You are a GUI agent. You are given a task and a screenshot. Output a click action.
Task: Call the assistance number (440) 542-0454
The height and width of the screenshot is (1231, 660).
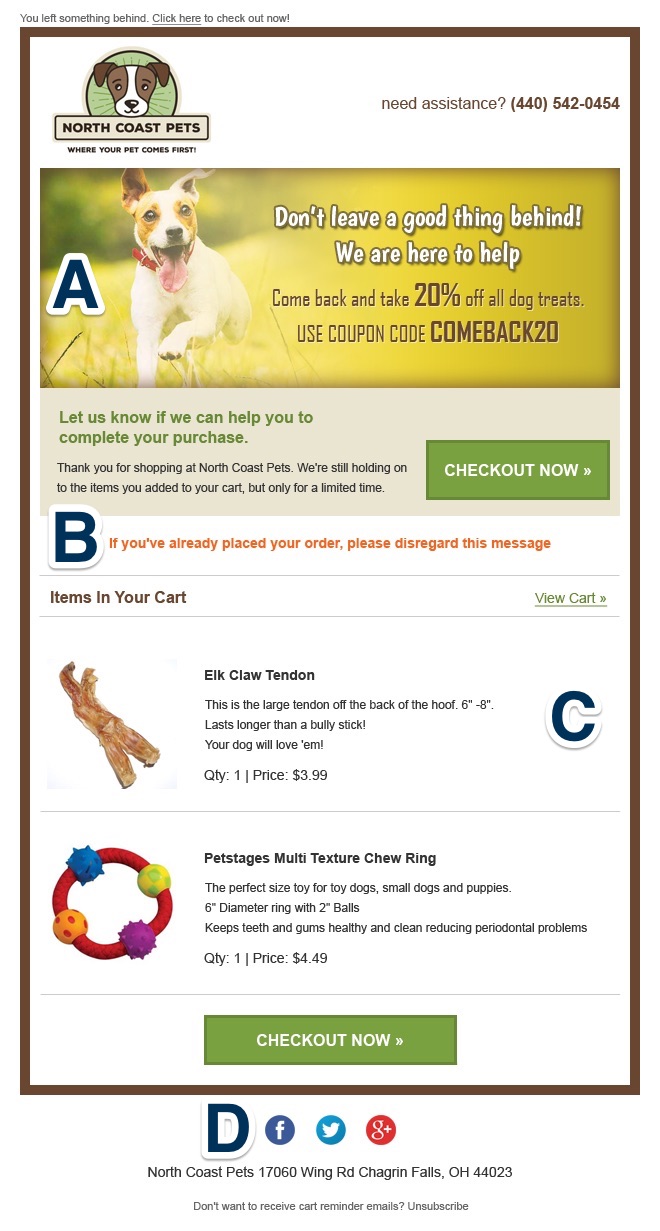[x=565, y=104]
